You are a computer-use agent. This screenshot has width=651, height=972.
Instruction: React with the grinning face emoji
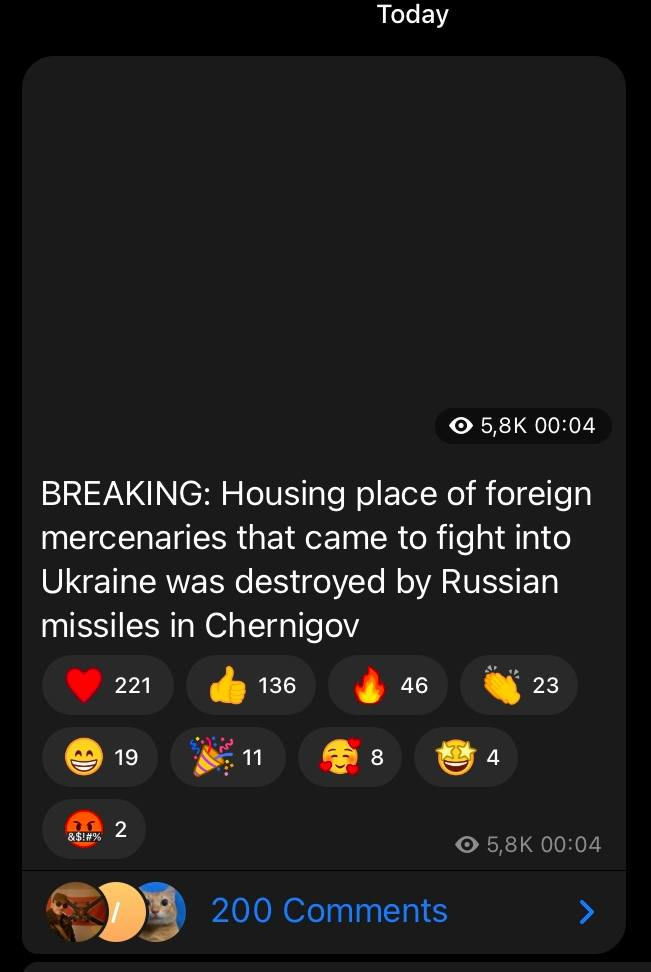(101, 757)
